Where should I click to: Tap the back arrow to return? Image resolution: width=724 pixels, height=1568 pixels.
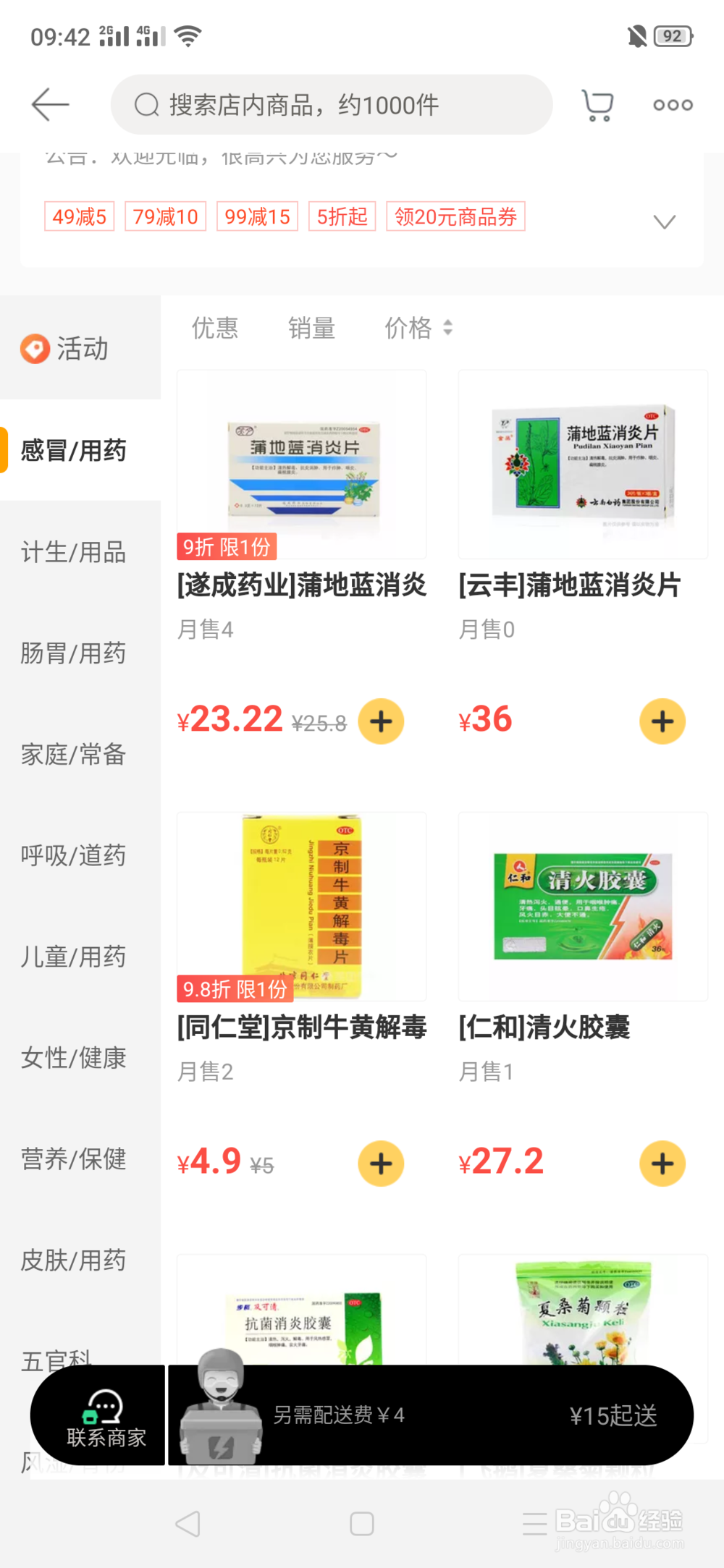pos(49,104)
